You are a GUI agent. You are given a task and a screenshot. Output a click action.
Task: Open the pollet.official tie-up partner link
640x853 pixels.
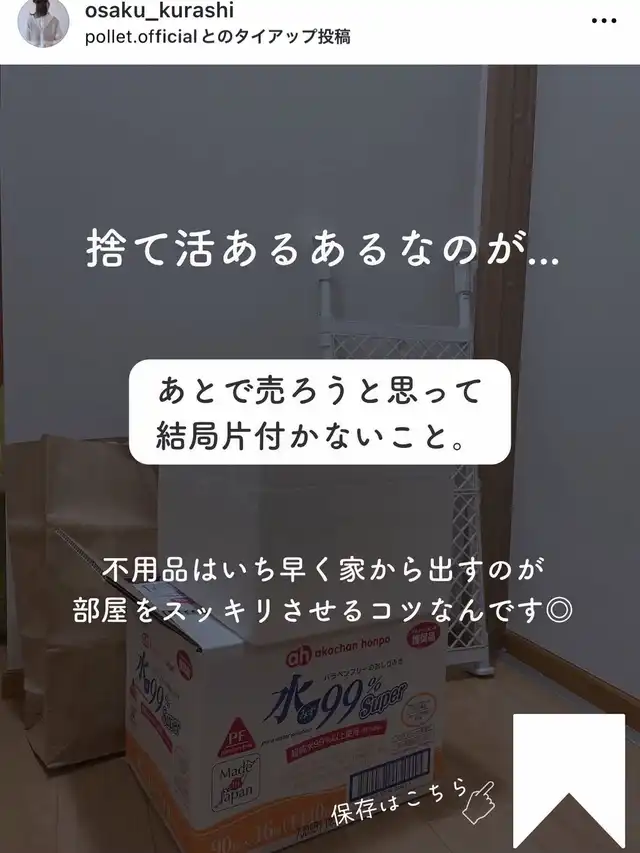tap(148, 37)
